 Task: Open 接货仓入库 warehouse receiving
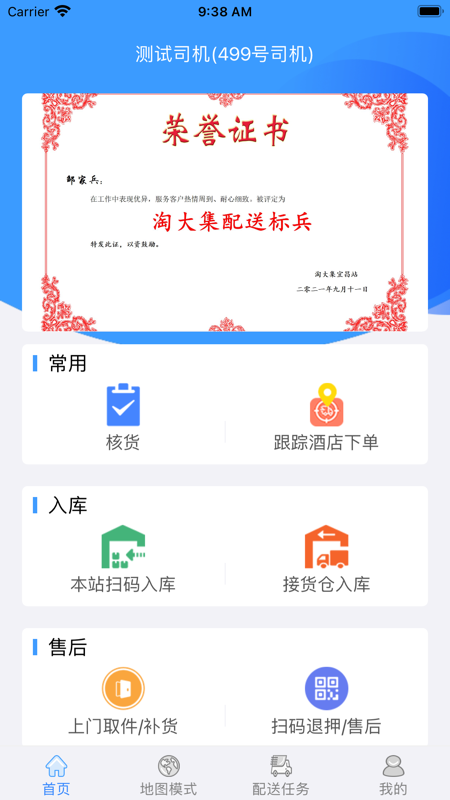tap(326, 559)
